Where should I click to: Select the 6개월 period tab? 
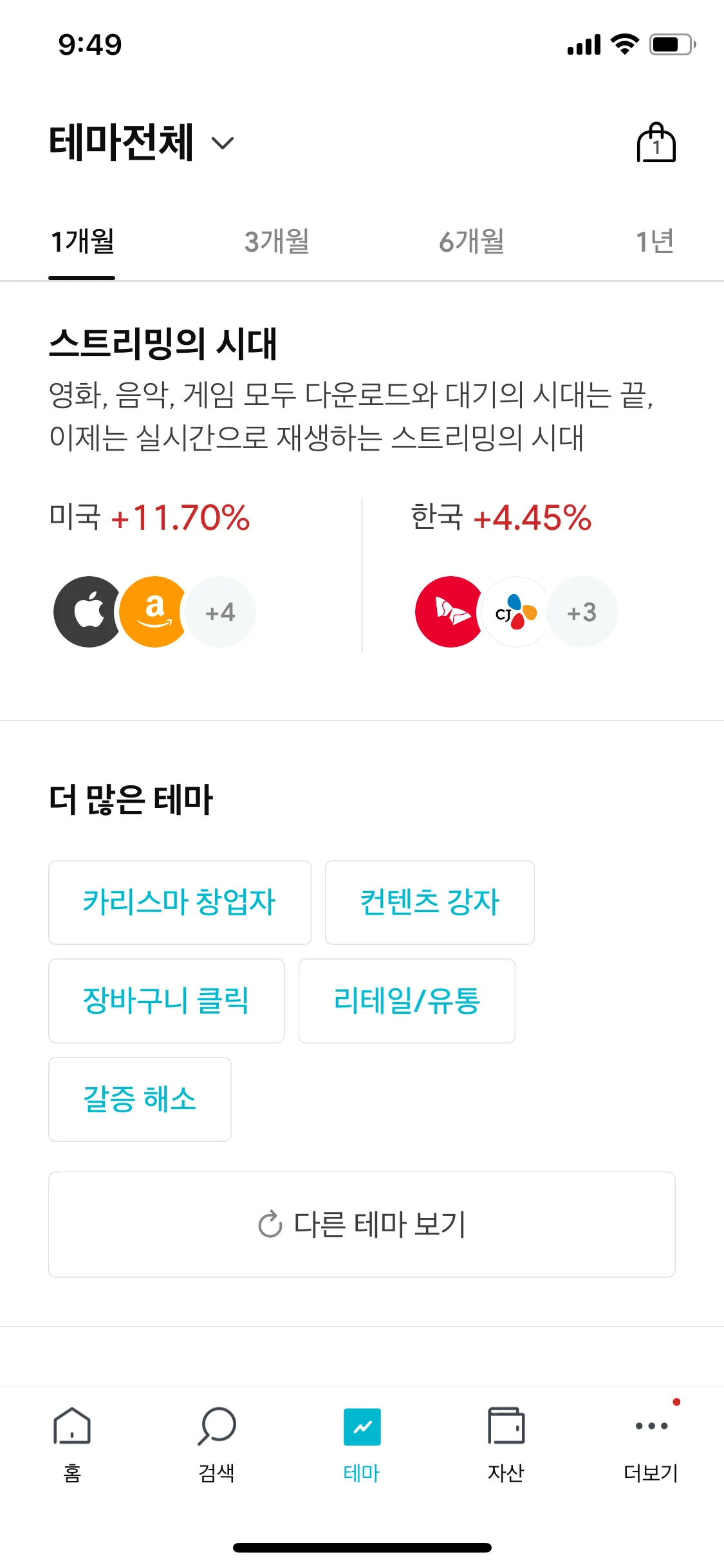[x=472, y=242]
